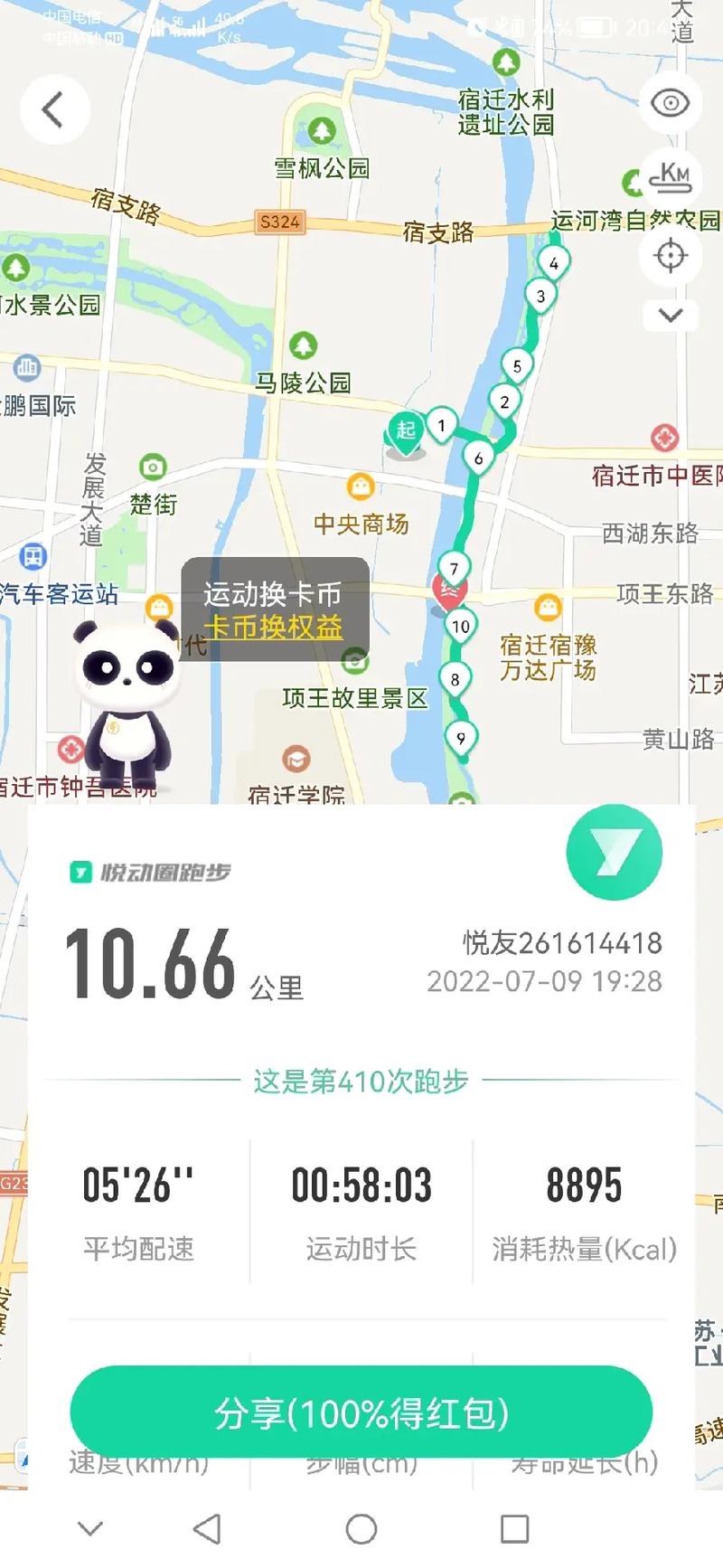Go to the system home screen
Viewport: 723px width, 1568px height.
coord(361,1529)
